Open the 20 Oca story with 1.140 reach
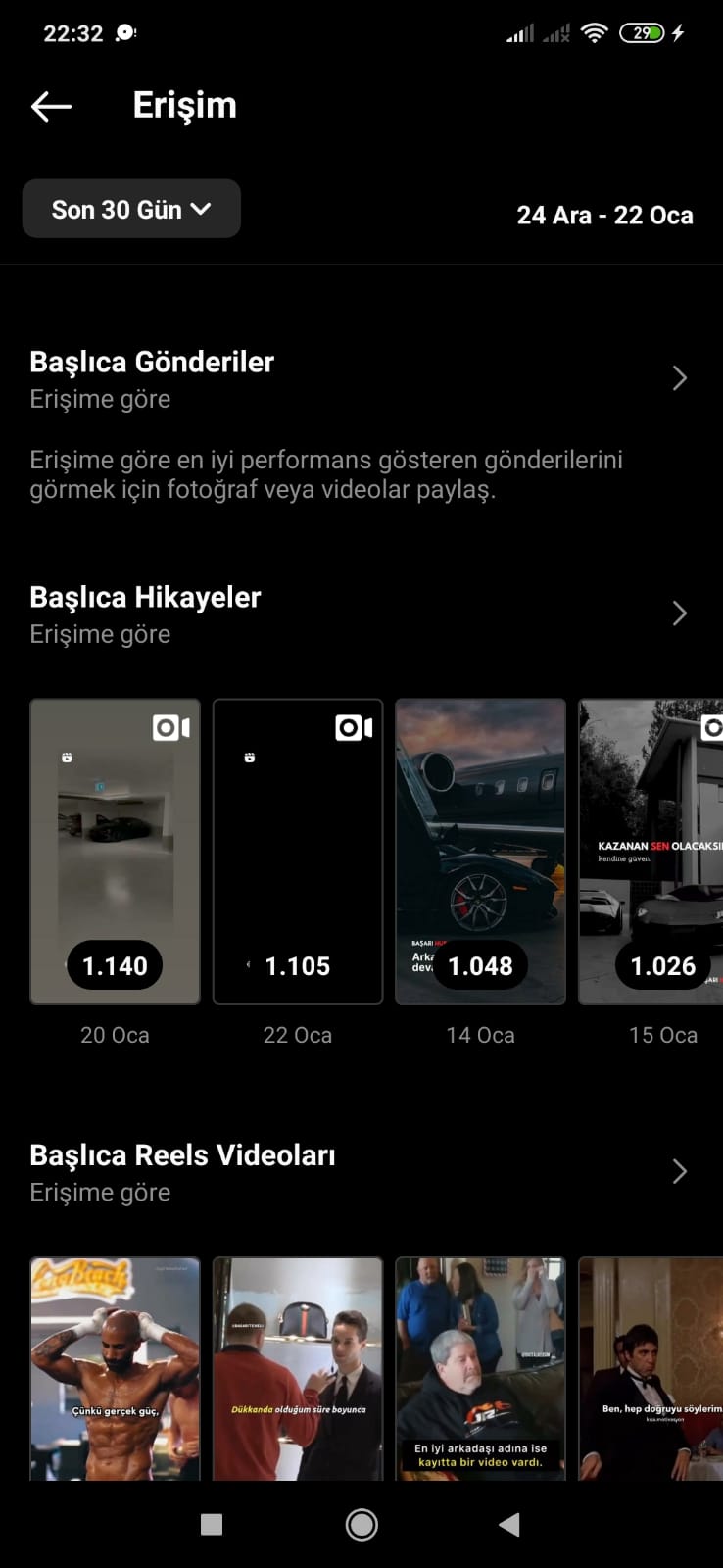723x1568 pixels. (115, 851)
